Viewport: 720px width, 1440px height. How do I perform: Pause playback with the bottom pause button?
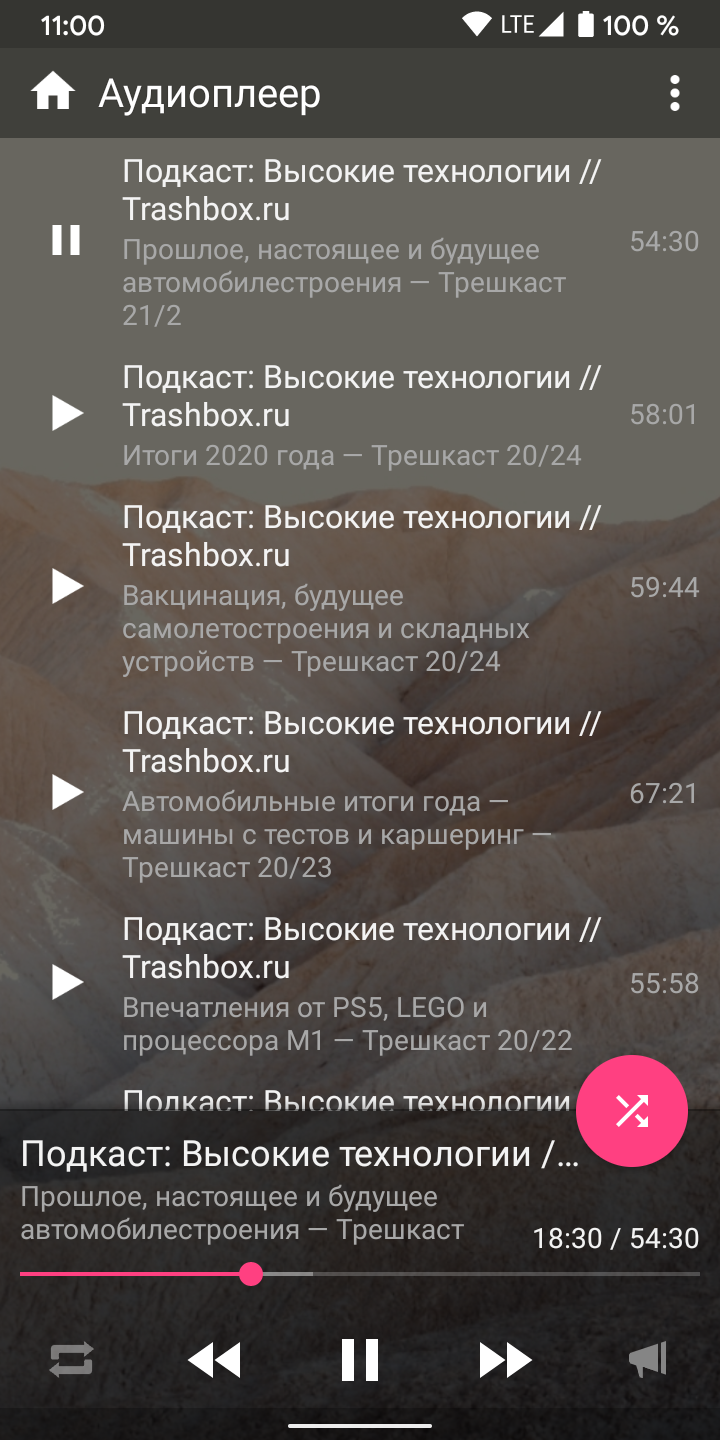(360, 1360)
